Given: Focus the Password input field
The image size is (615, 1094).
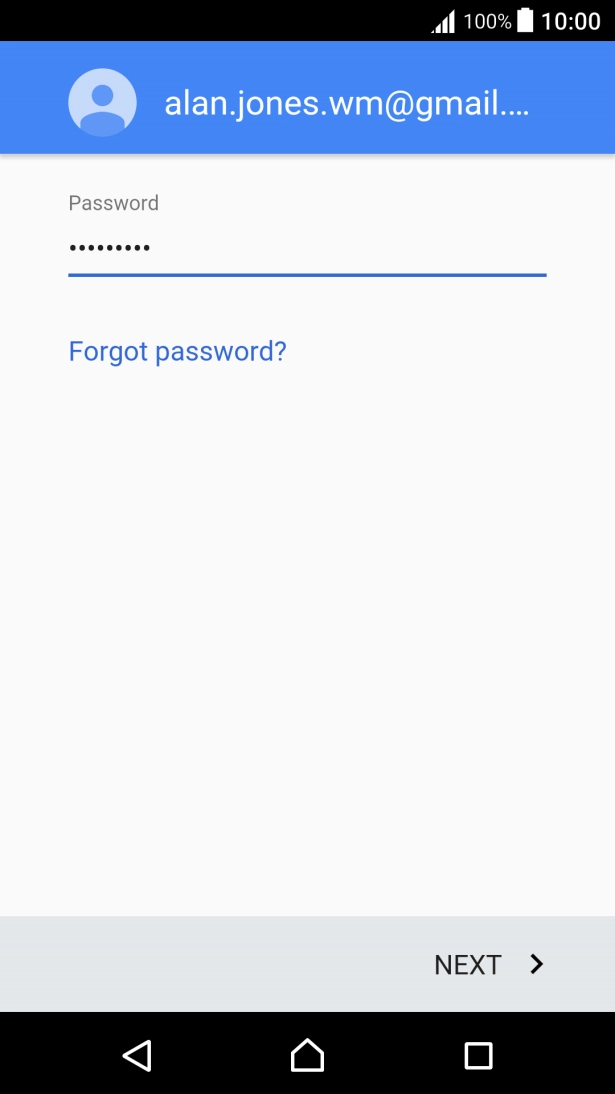Looking at the screenshot, I should coord(307,248).
